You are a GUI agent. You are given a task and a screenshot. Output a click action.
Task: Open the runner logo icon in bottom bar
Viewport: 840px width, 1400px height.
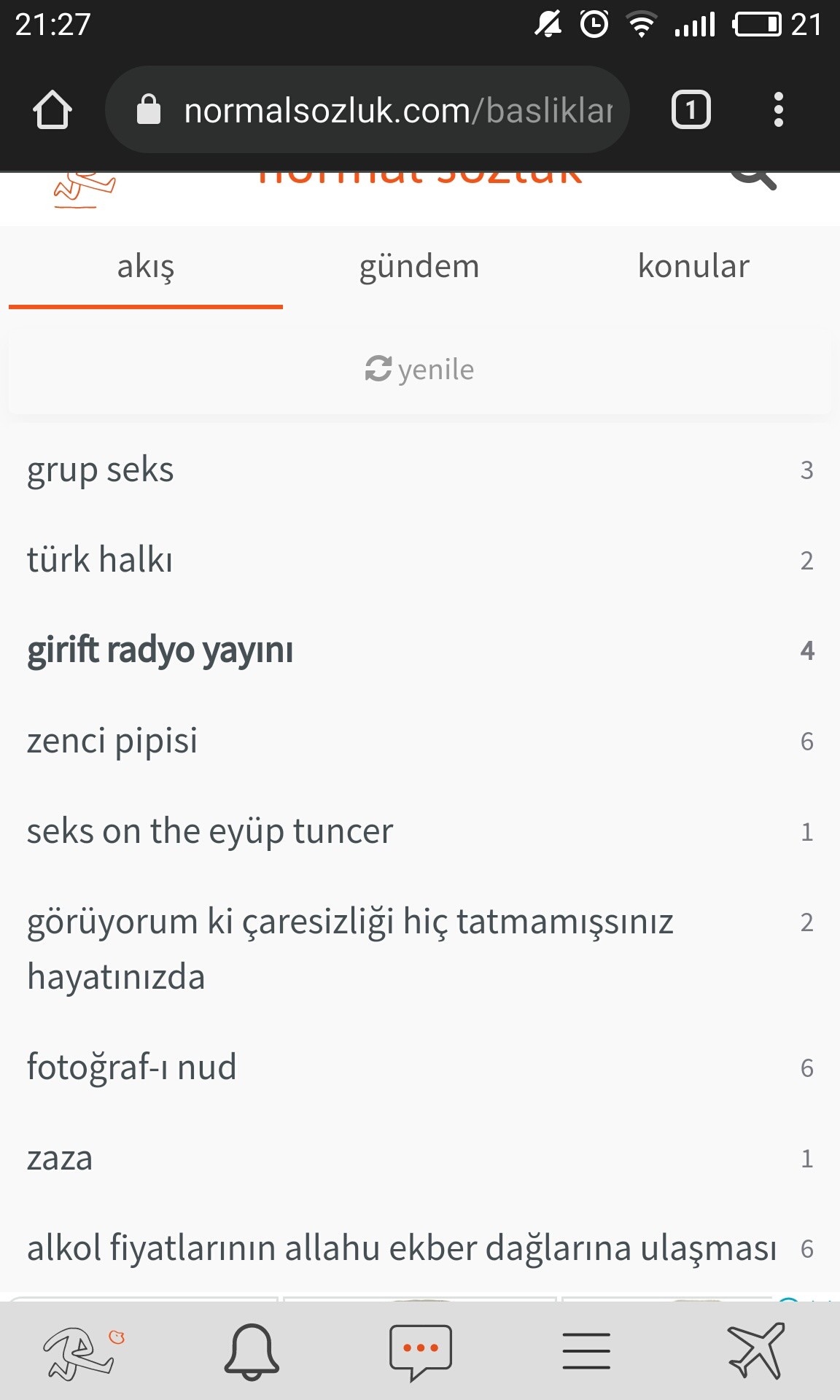tap(80, 1351)
